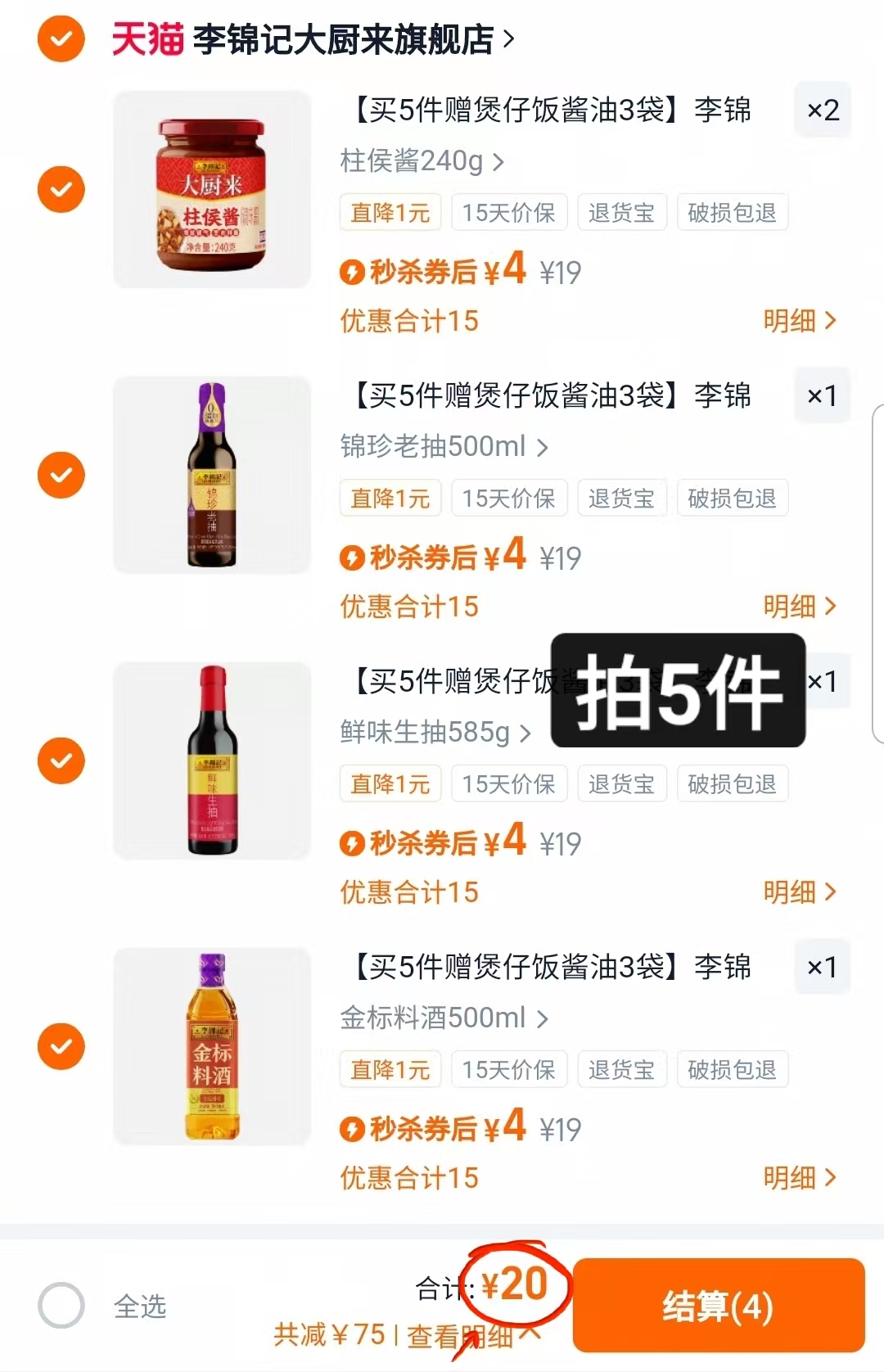Deselect the 柱侯酱240g item checkbox
The image size is (884, 1372).
tap(61, 189)
